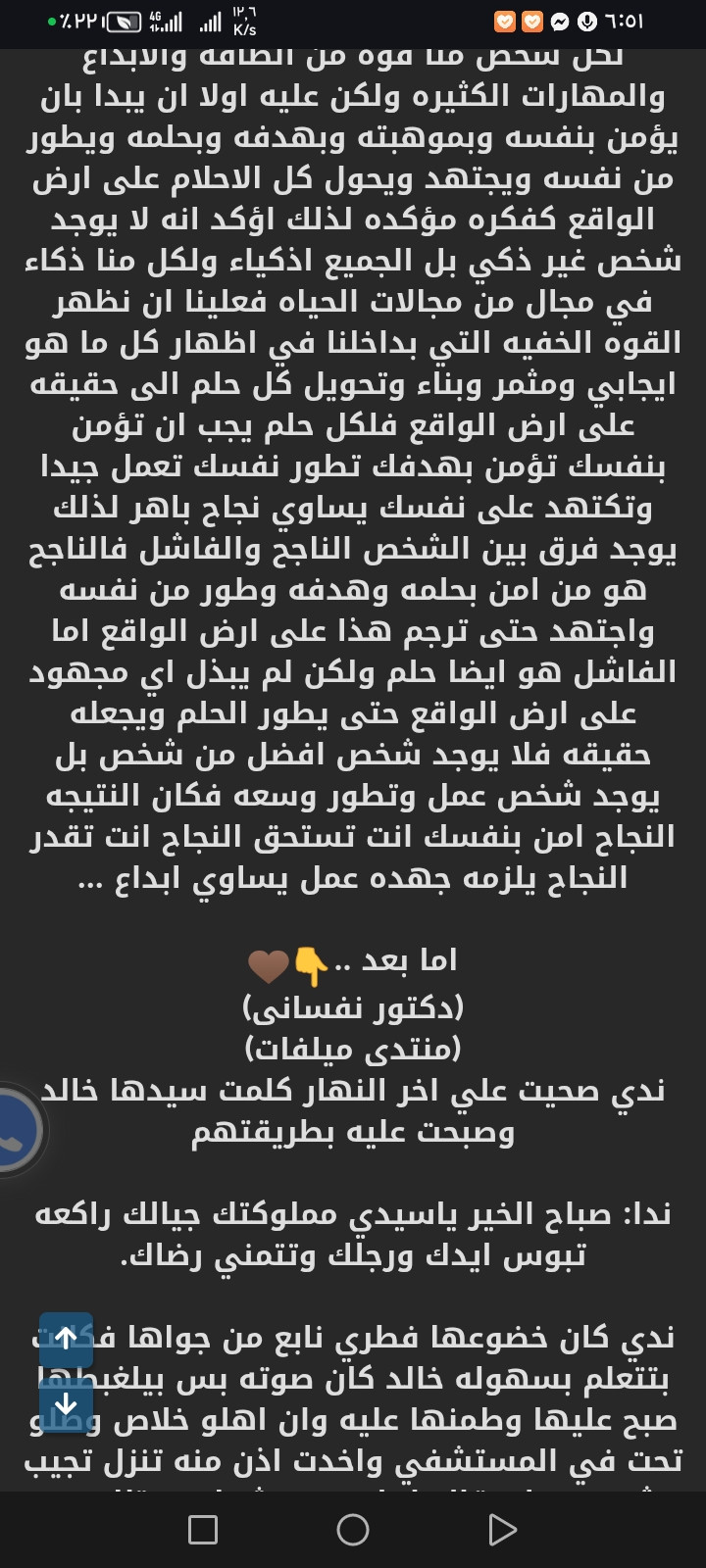Open the floating chat bubble at left edge

(18, 1129)
